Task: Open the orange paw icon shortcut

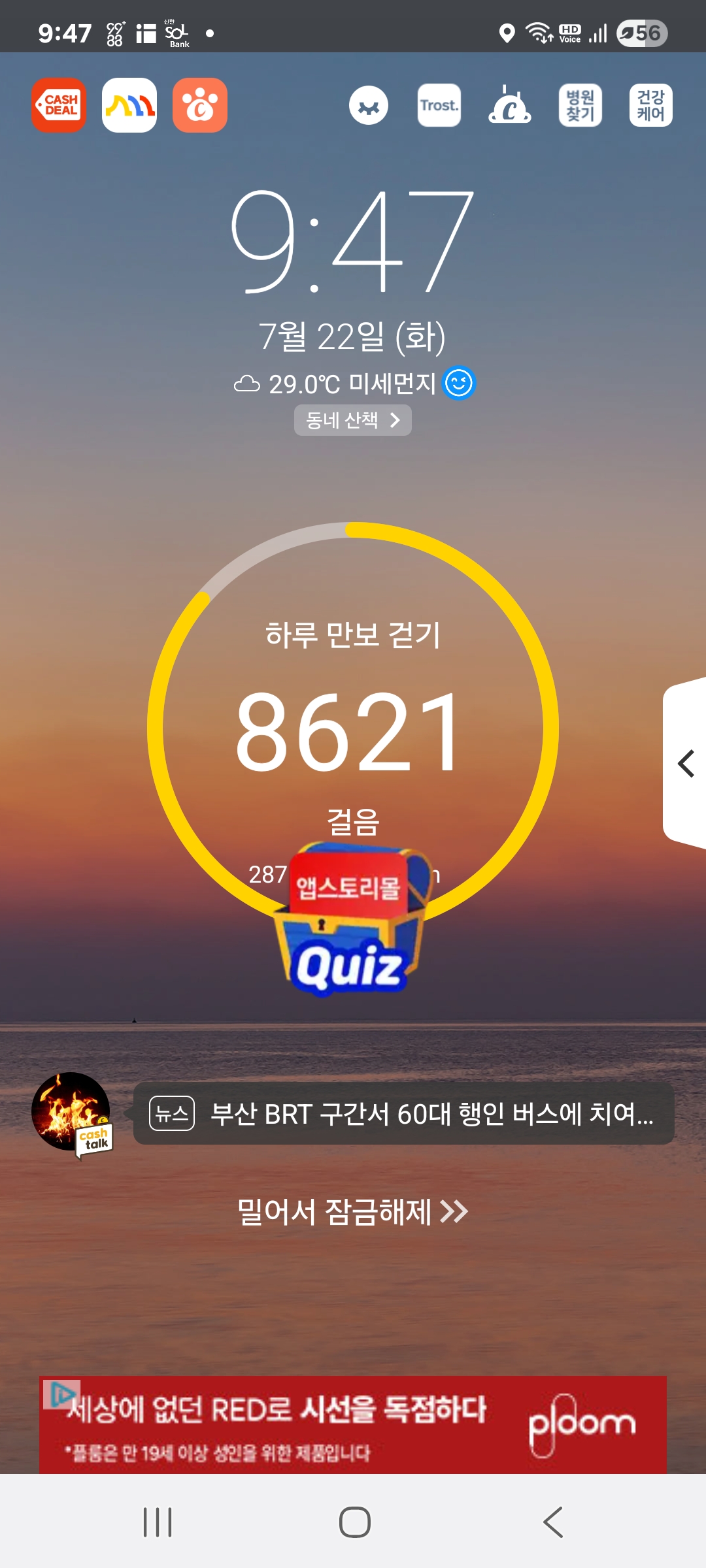Action: click(x=200, y=105)
